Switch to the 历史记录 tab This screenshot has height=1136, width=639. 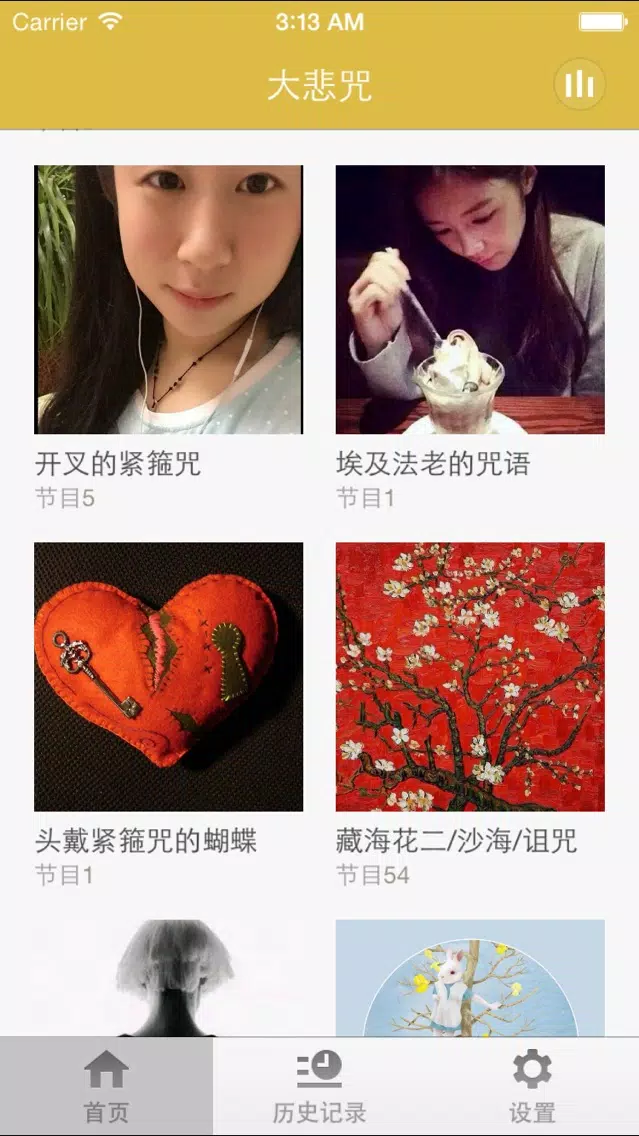pos(319,1086)
